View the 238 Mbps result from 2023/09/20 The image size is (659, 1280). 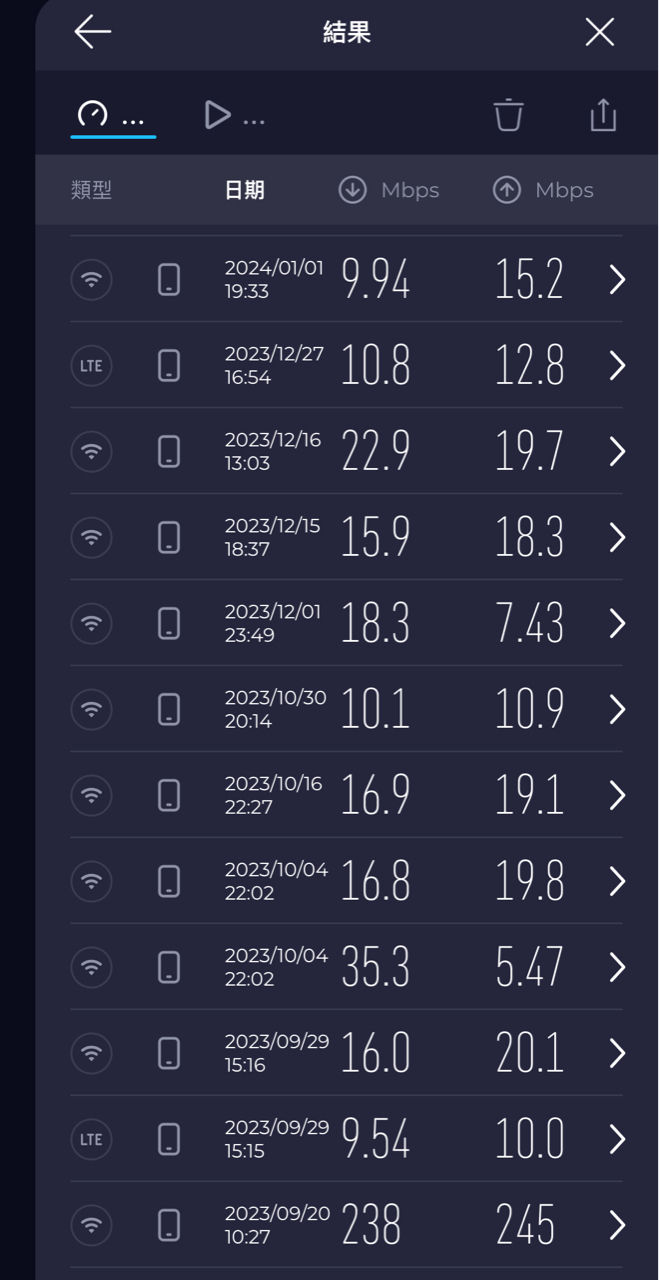347,1225
